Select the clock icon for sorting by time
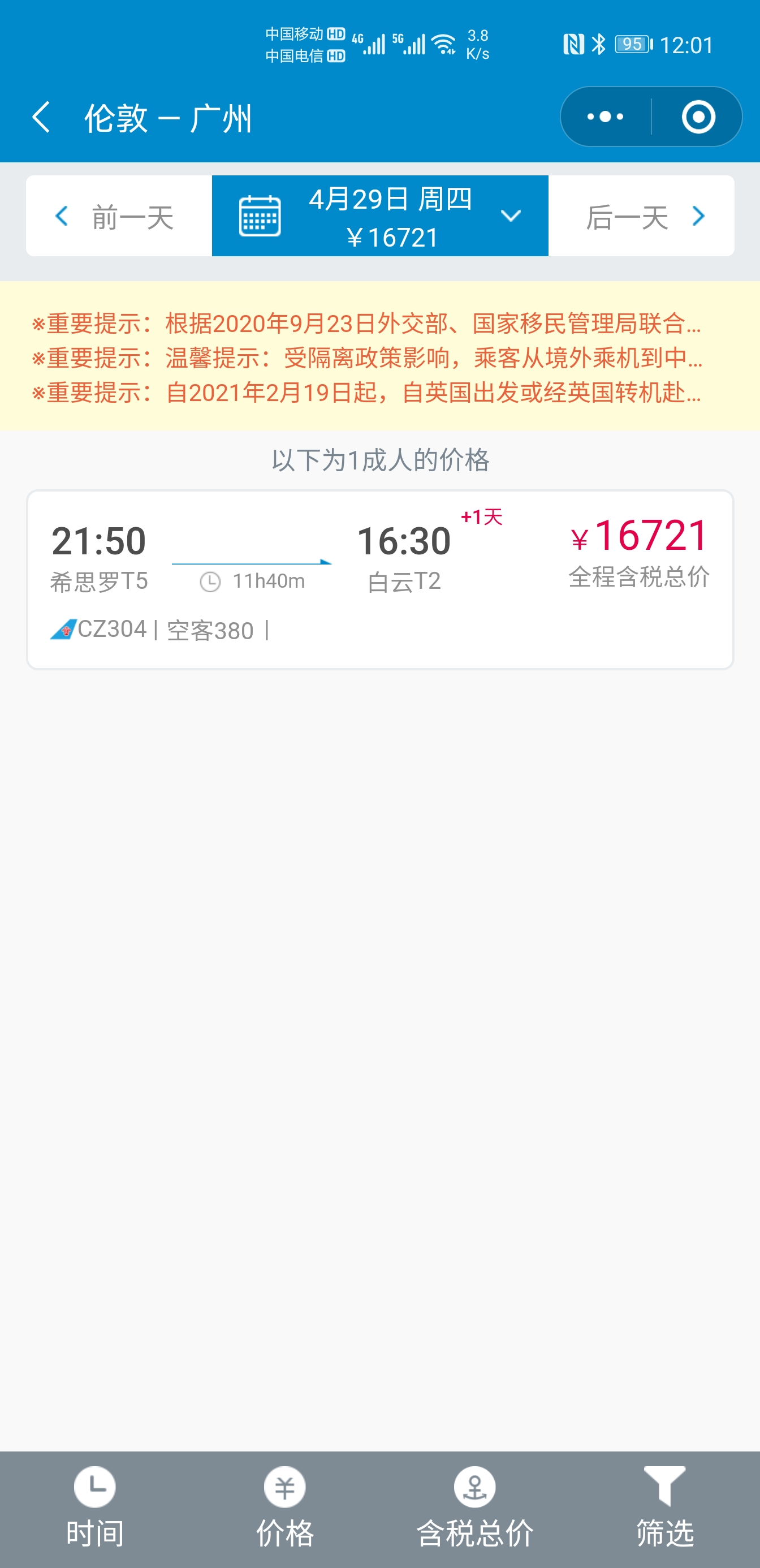This screenshot has width=760, height=1568. coord(95,1488)
